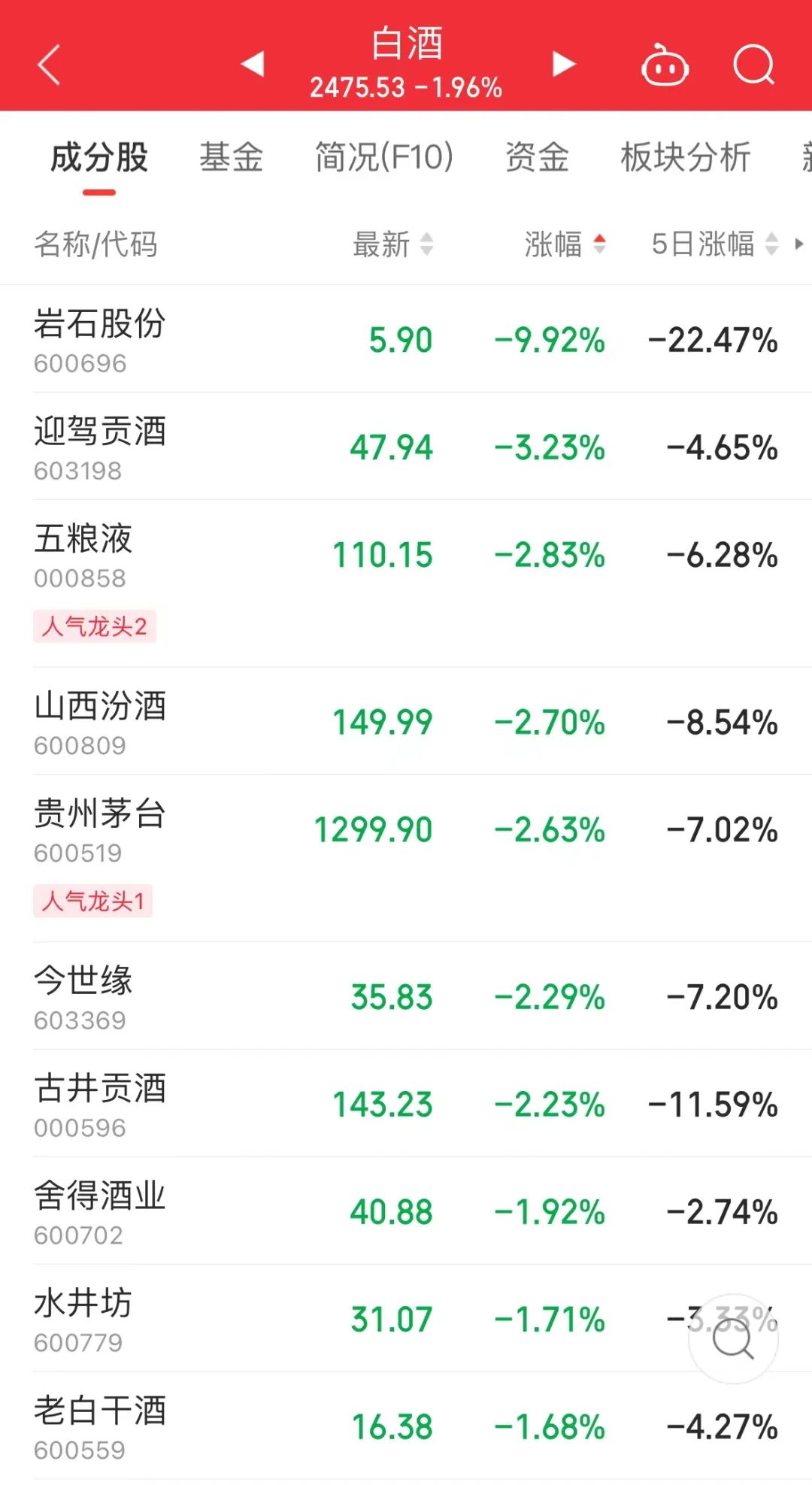Open the 板块分析 tab
The image size is (812, 1485).
point(685,158)
